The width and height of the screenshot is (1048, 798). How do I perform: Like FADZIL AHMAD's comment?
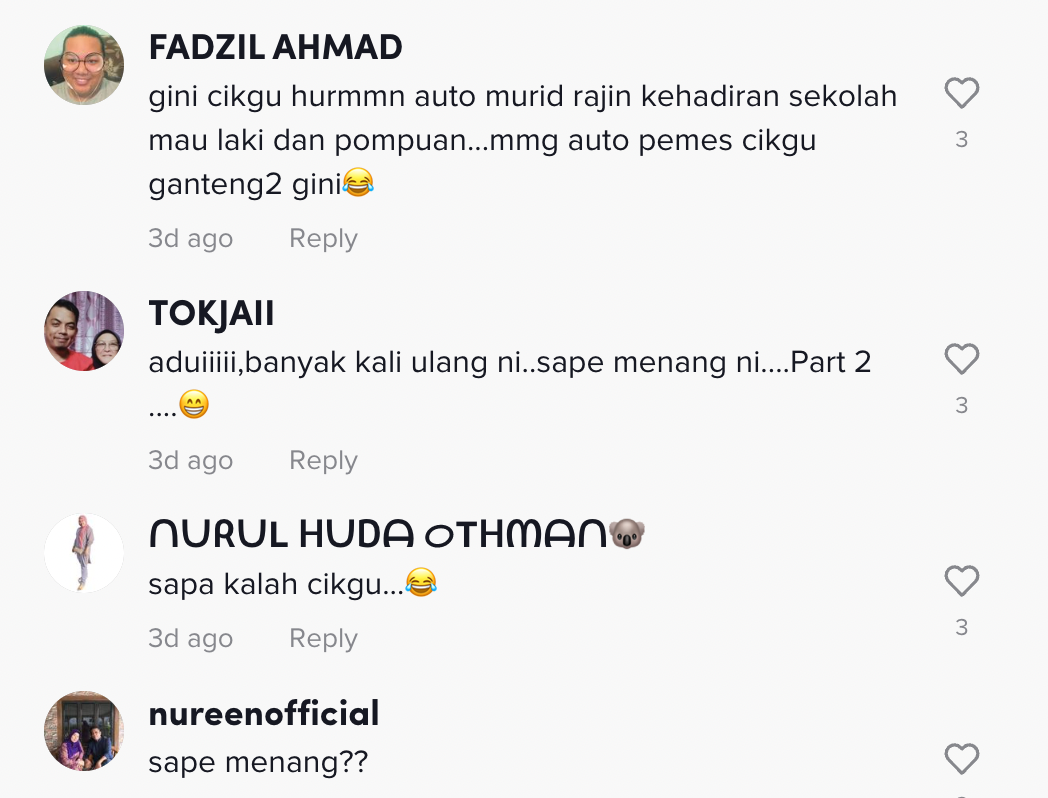click(961, 94)
